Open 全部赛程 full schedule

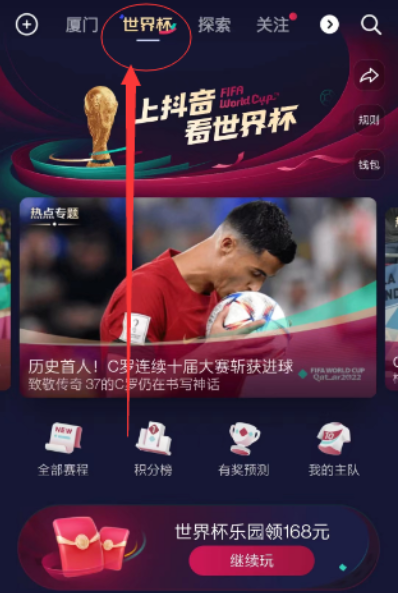(63, 449)
